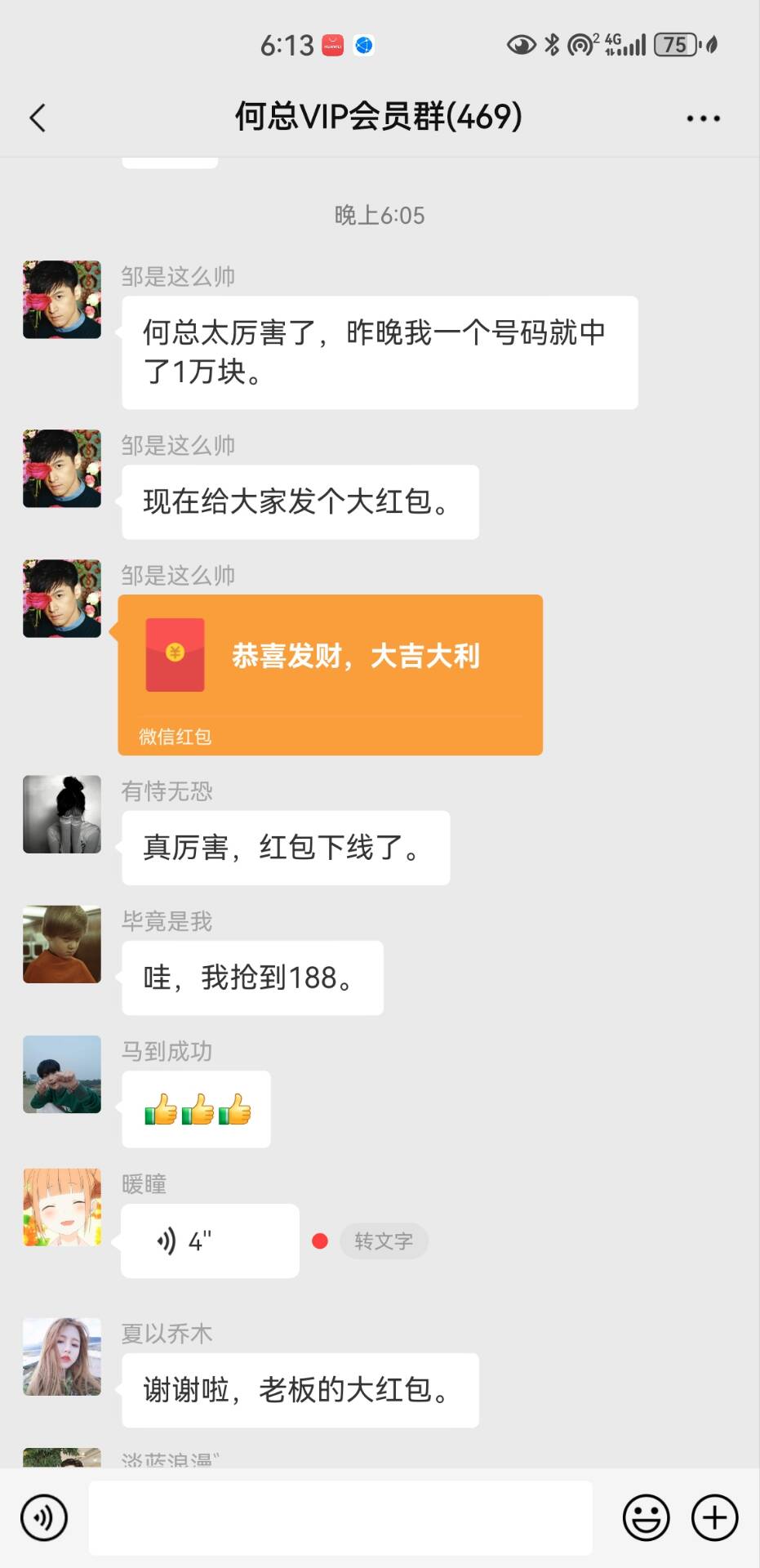
Task: Focus the message text field
Action: tap(340, 1518)
